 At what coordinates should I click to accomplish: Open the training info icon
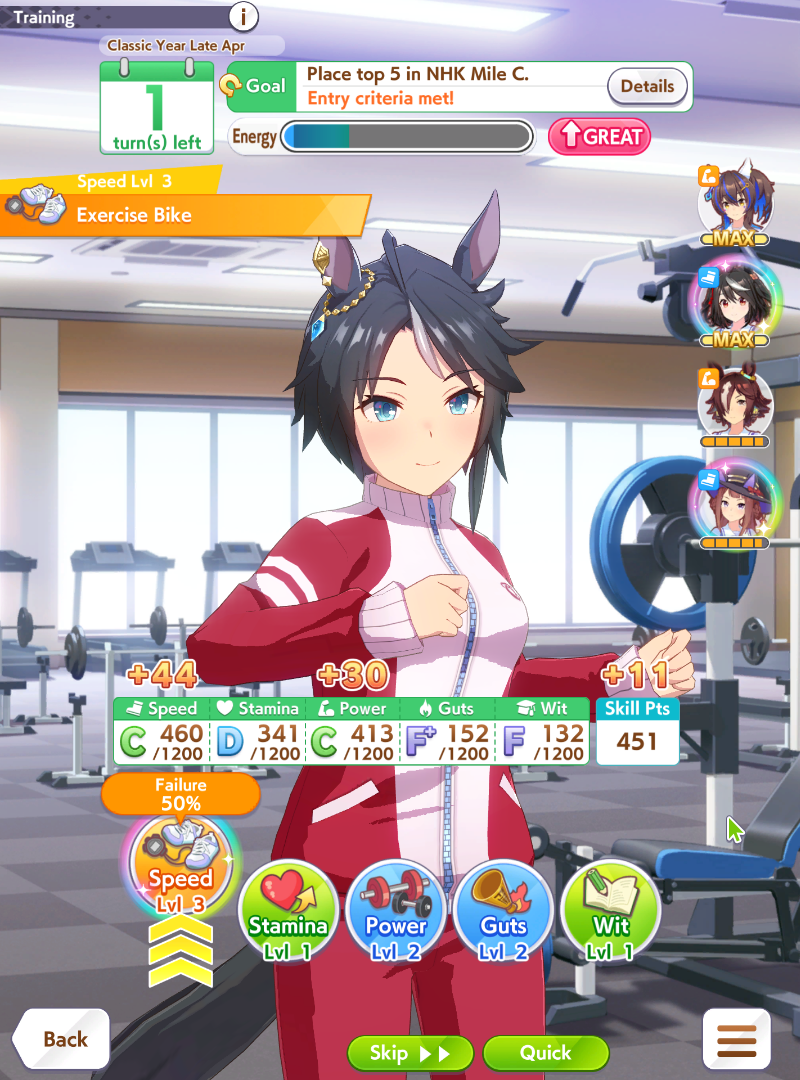pyautogui.click(x=244, y=17)
